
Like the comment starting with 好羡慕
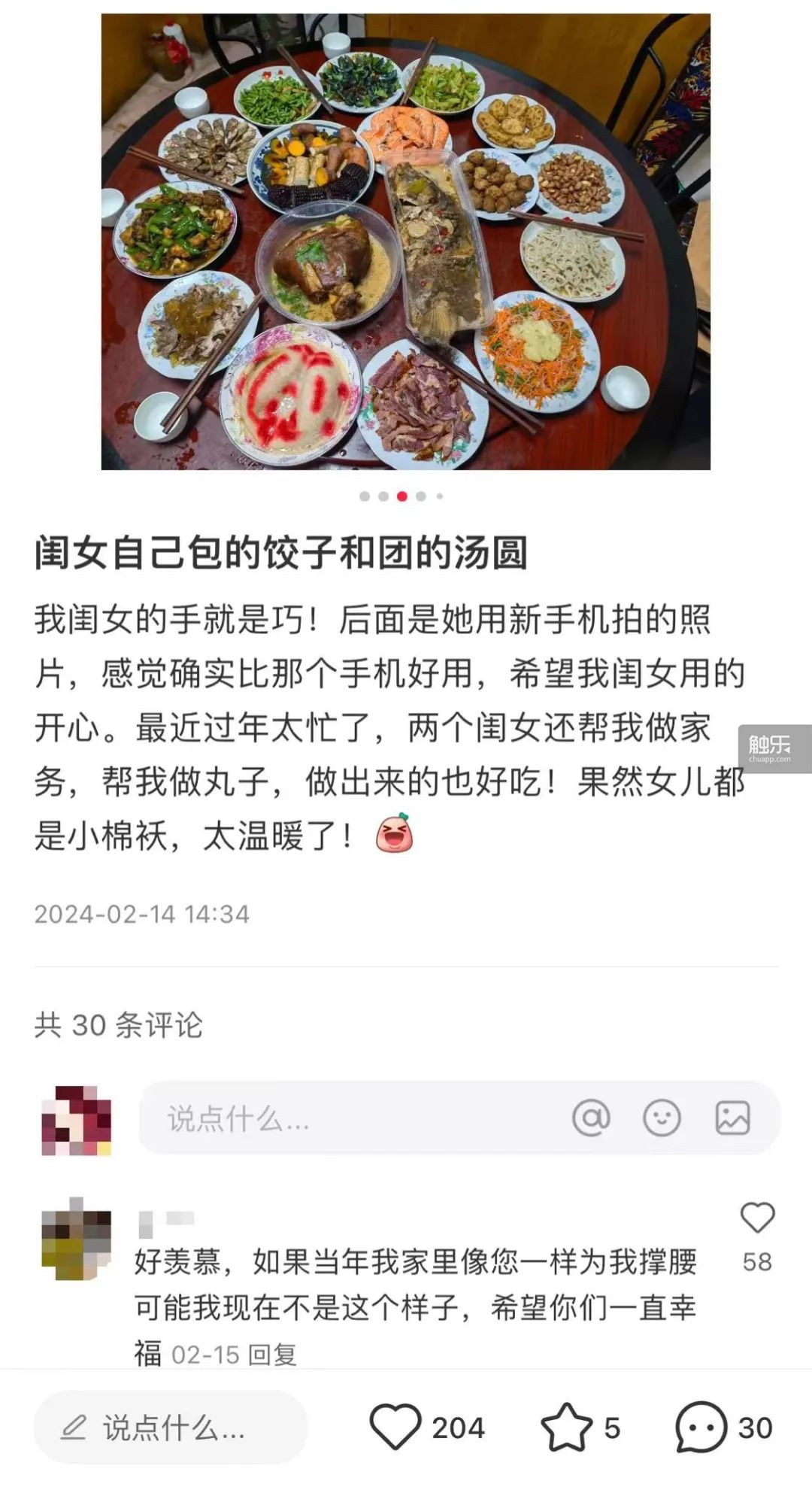pos(757,1218)
